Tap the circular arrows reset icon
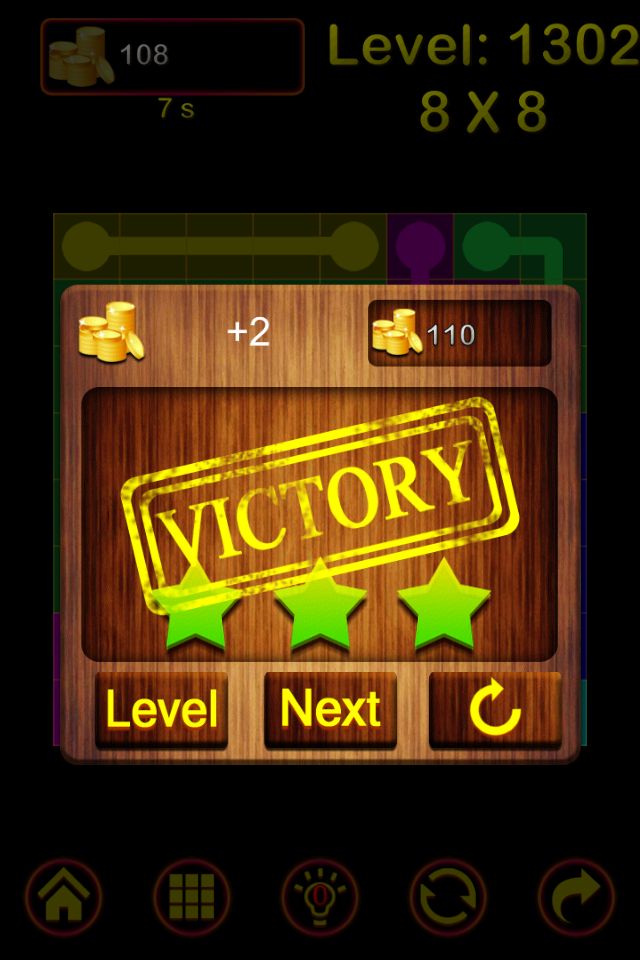 [x=448, y=897]
